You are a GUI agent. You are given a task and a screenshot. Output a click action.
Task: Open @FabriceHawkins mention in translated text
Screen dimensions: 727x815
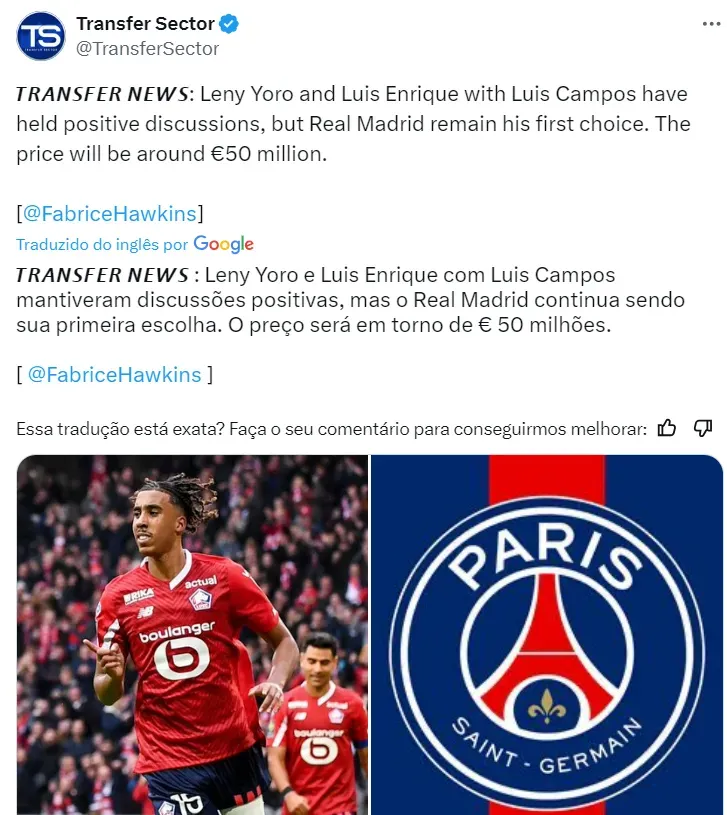pyautogui.click(x=114, y=374)
